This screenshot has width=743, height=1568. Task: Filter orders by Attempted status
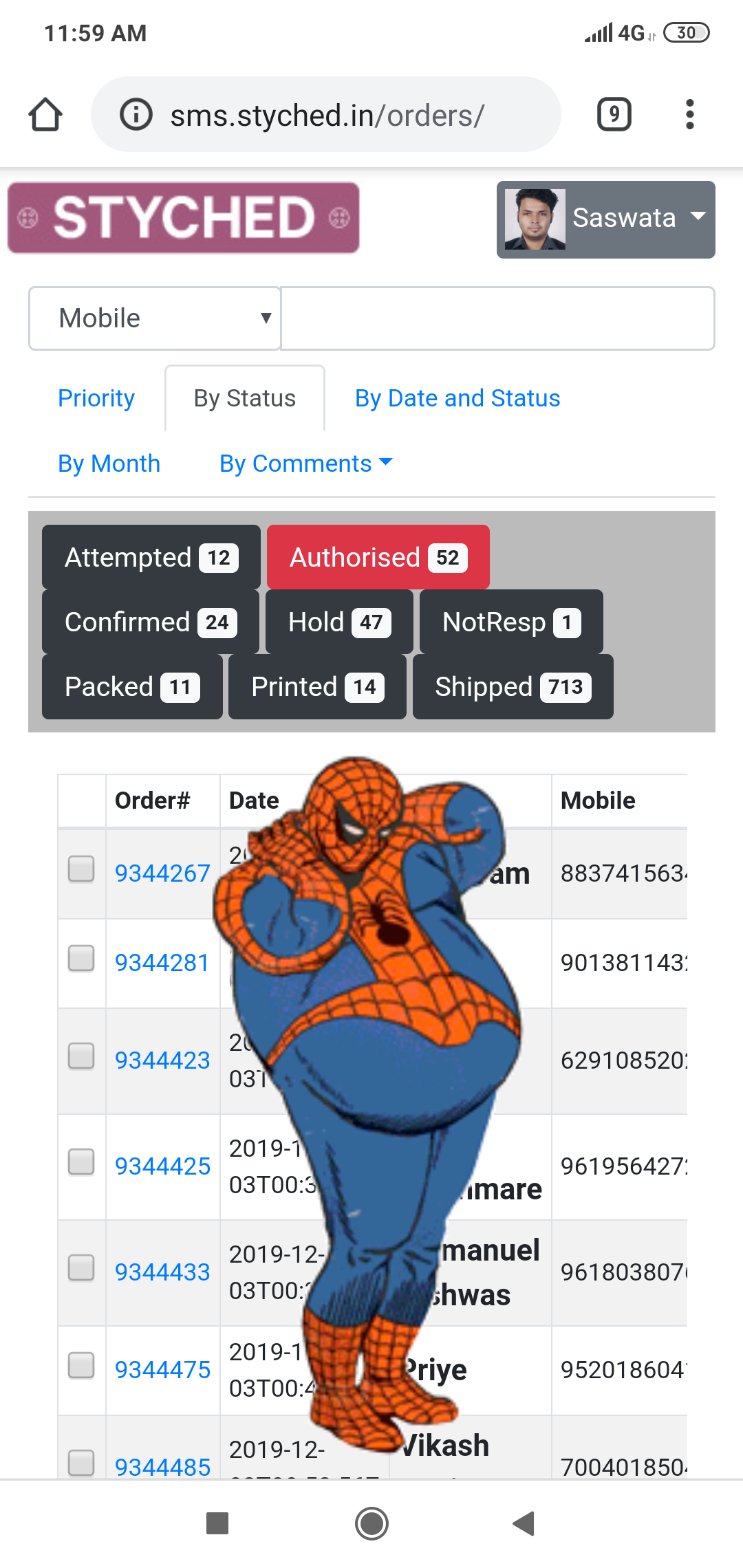[x=151, y=557]
